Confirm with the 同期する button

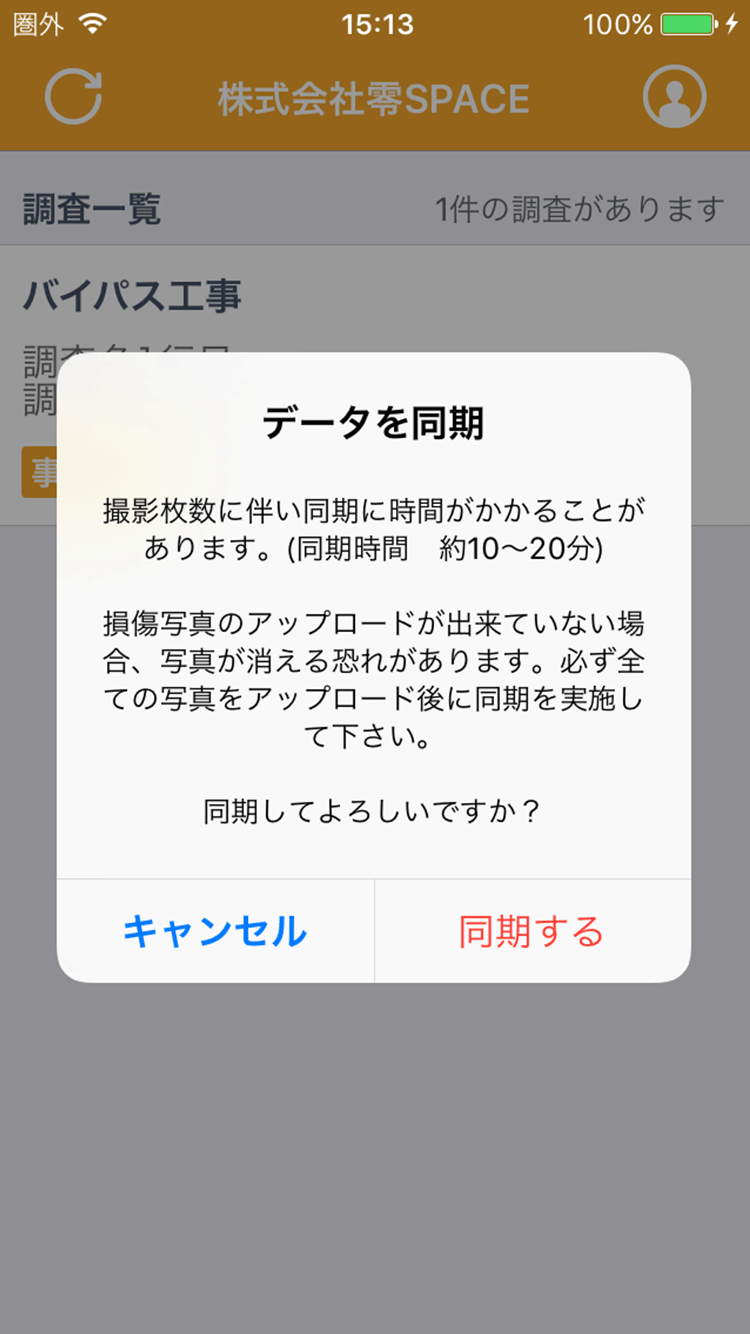click(532, 931)
